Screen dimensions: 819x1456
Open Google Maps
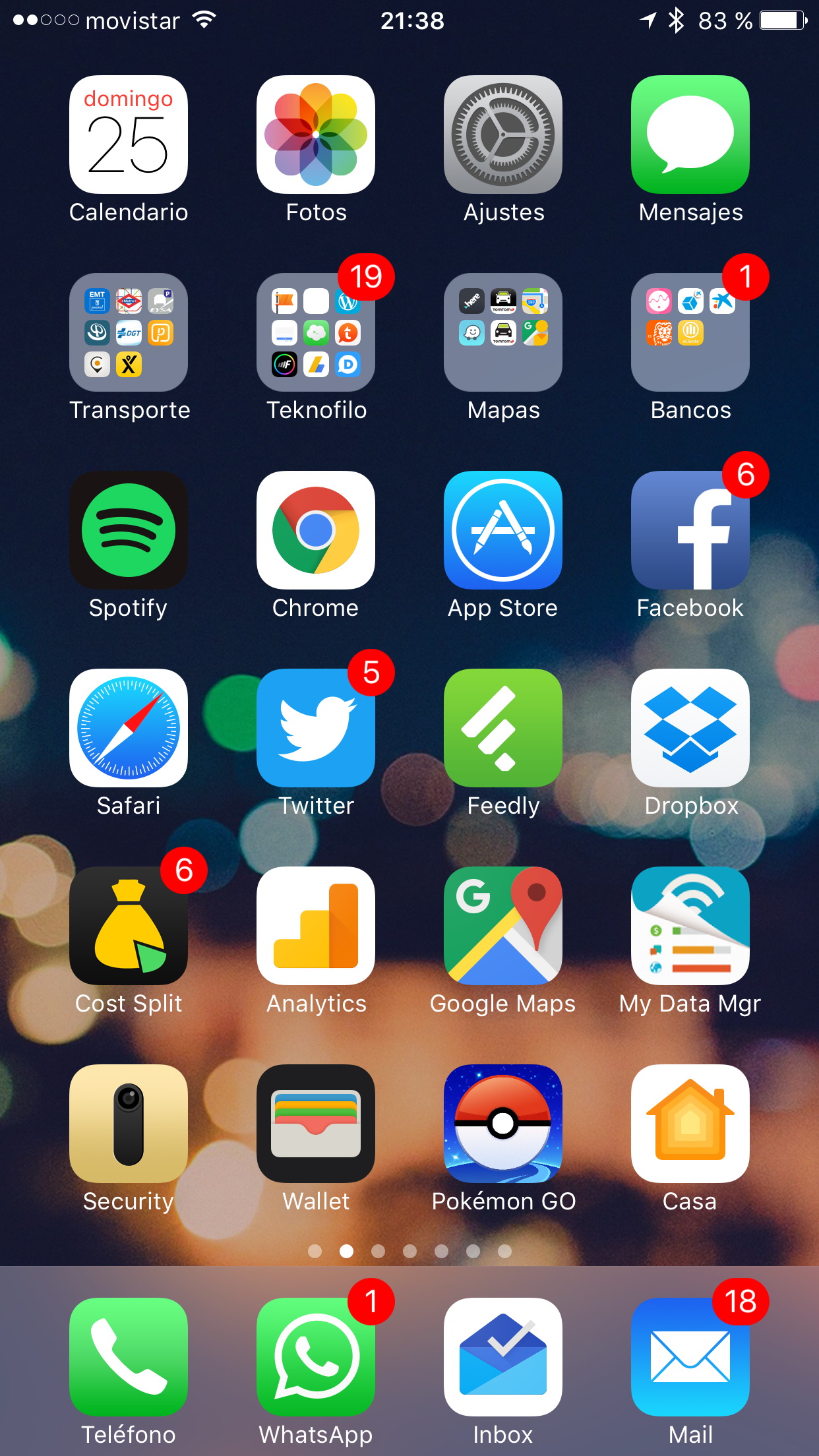coord(503,926)
